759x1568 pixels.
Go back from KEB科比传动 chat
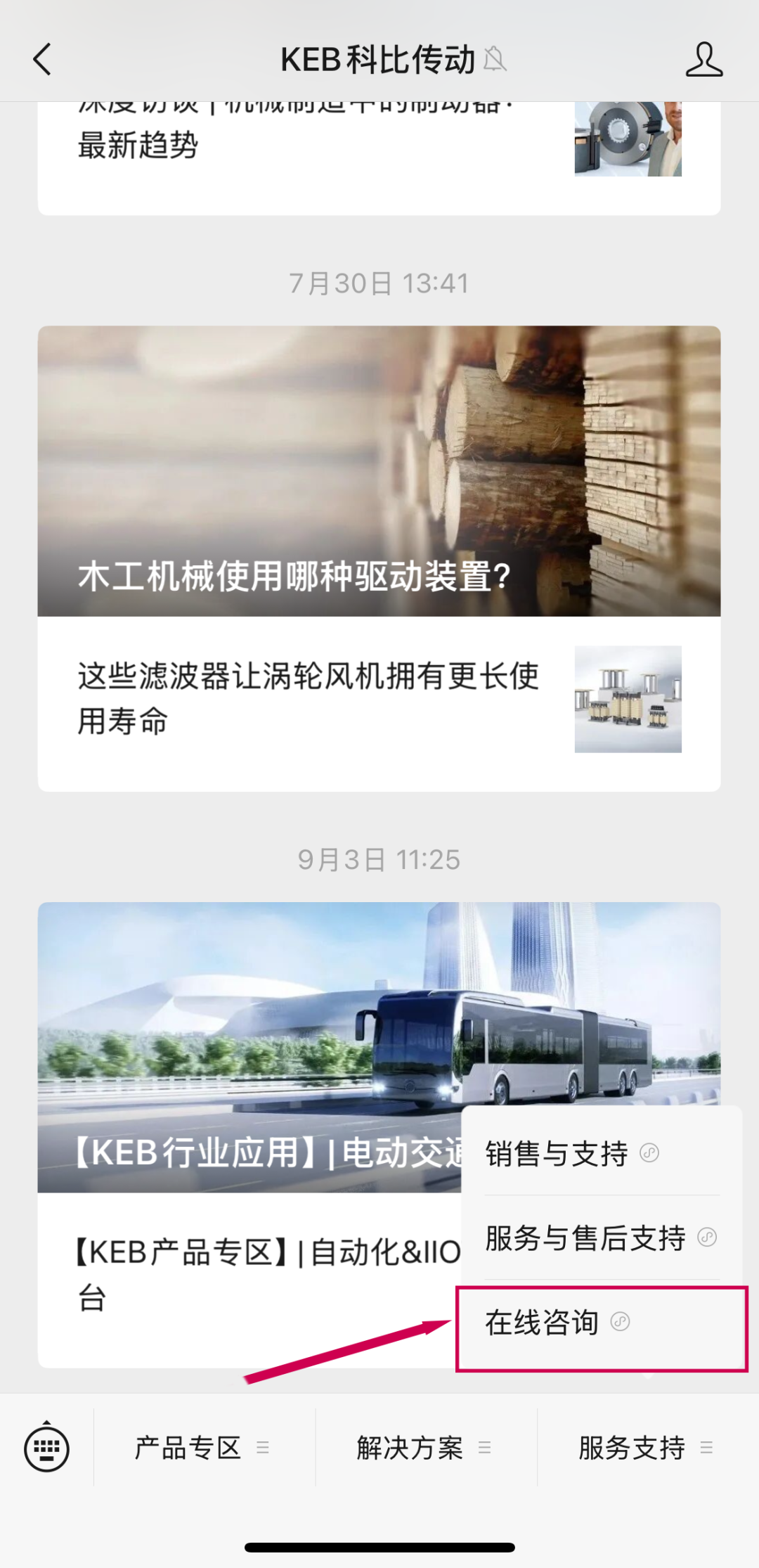click(x=42, y=59)
